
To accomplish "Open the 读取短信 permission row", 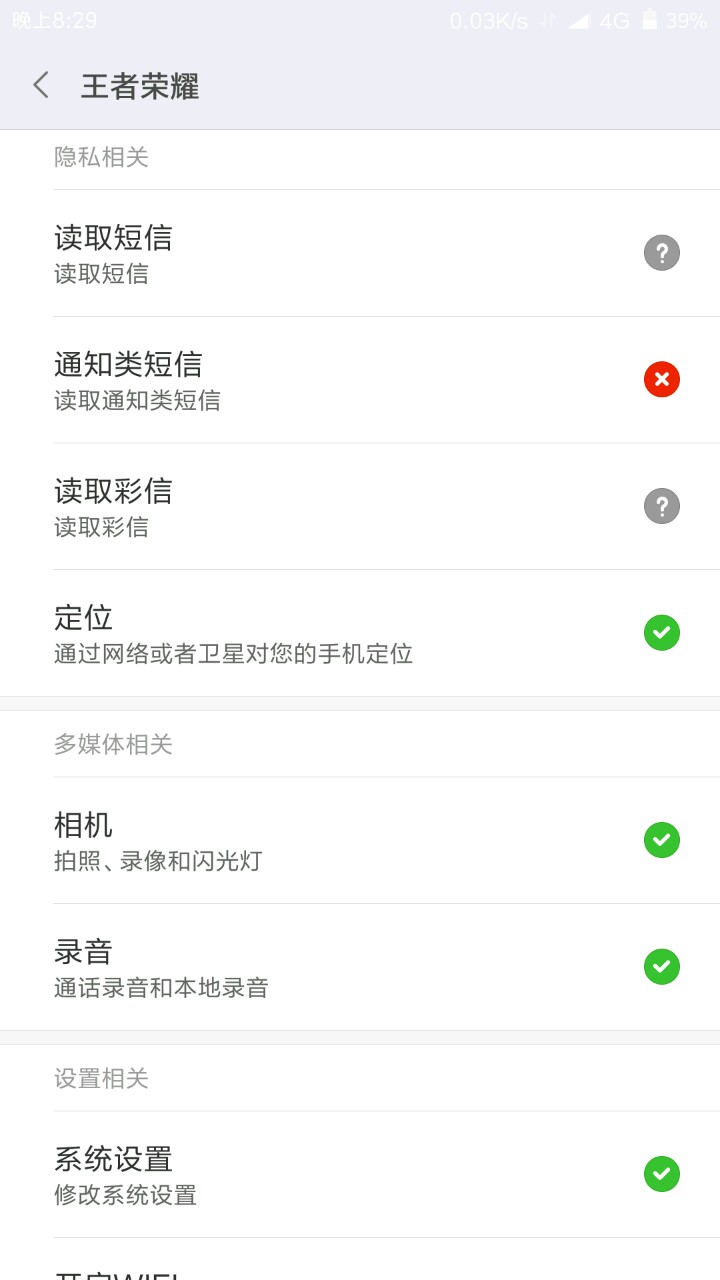I will tap(360, 253).
